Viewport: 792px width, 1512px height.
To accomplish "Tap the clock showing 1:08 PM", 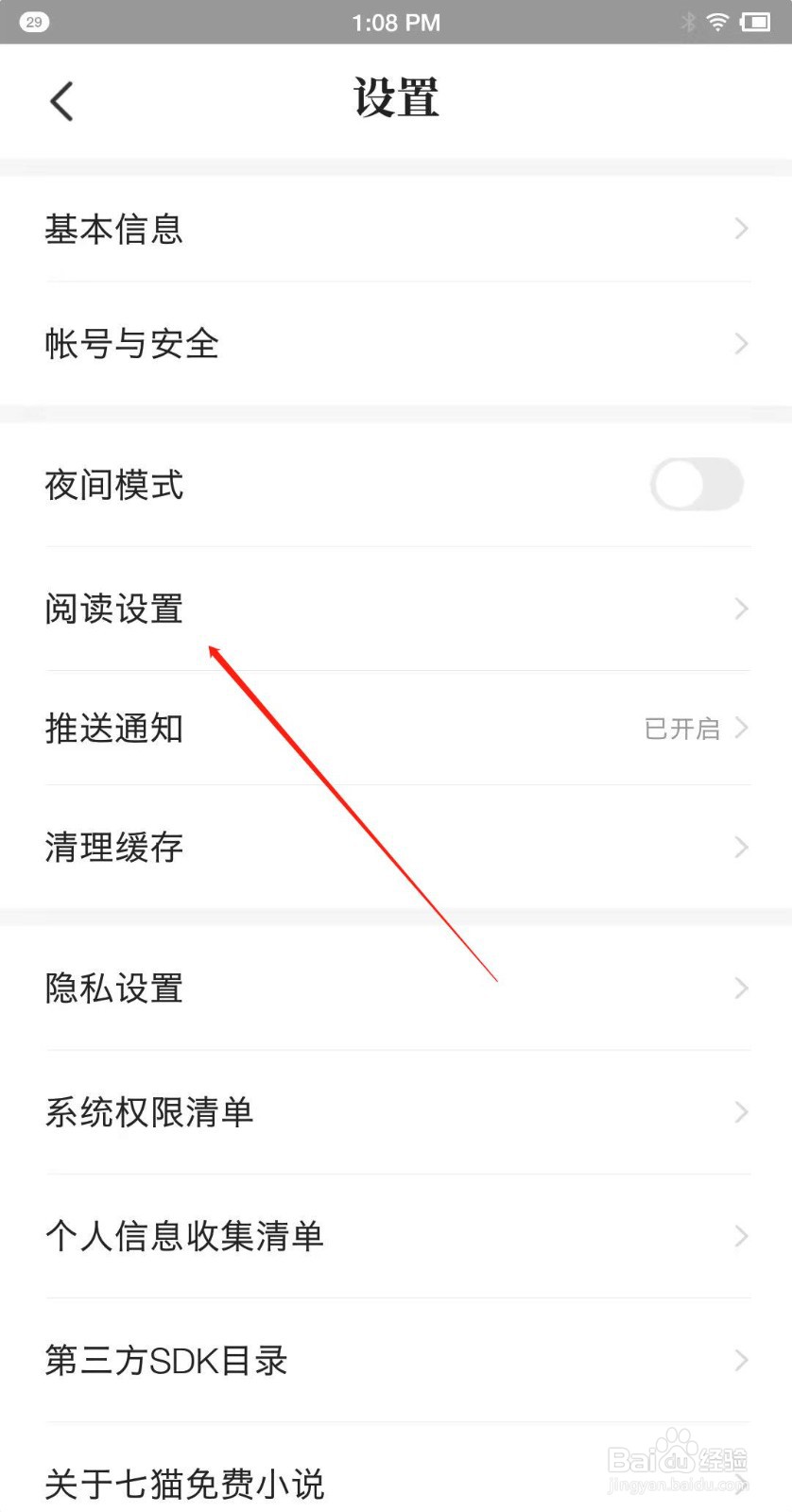I will point(396,23).
